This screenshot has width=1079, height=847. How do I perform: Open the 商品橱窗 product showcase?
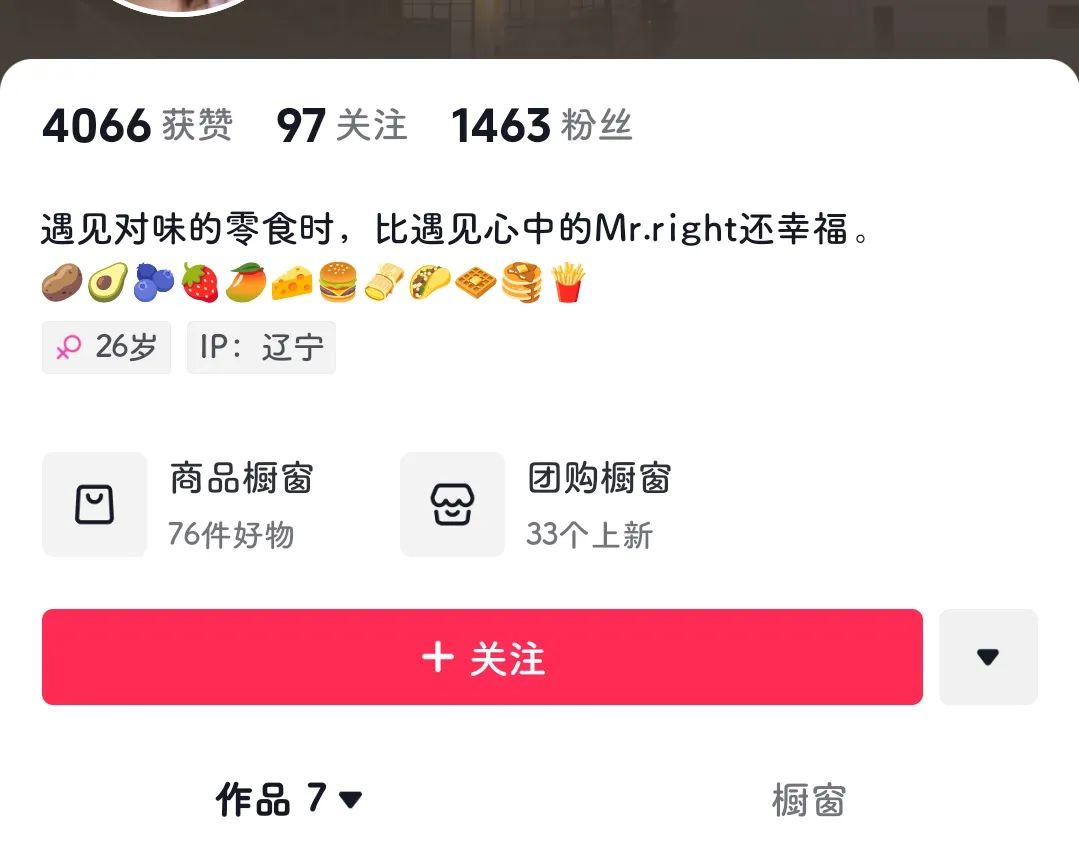click(x=180, y=504)
